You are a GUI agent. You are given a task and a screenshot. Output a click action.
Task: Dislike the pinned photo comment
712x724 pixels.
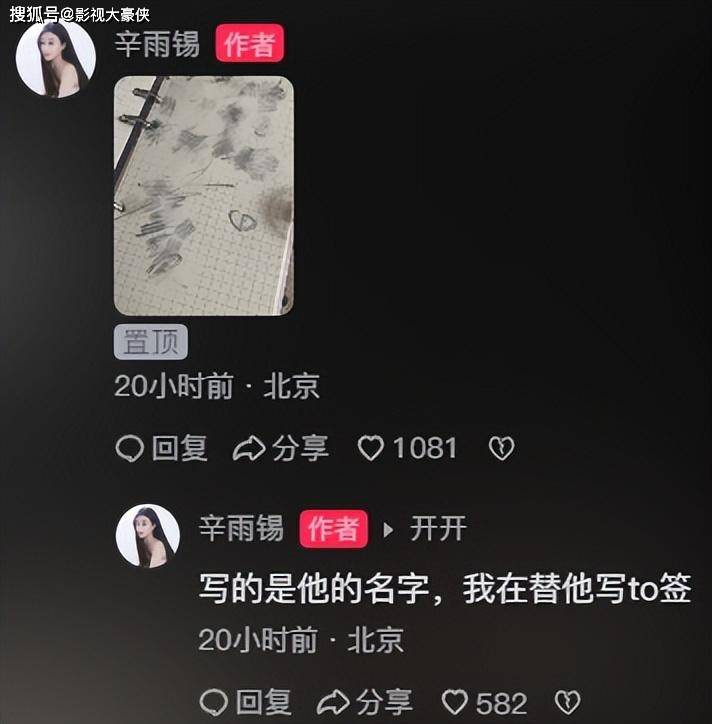[501, 449]
